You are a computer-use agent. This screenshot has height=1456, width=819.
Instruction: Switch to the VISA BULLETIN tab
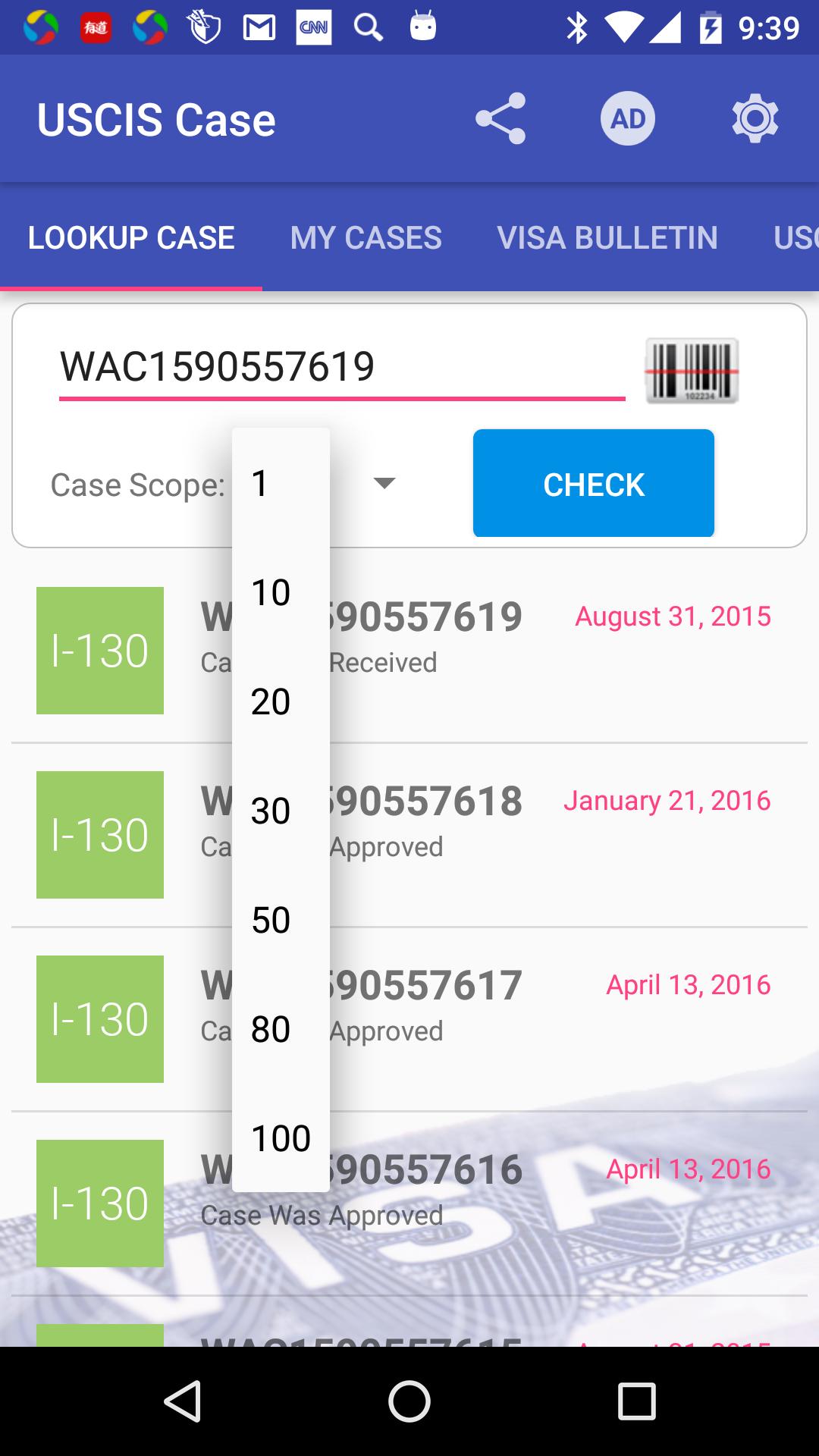pos(607,238)
